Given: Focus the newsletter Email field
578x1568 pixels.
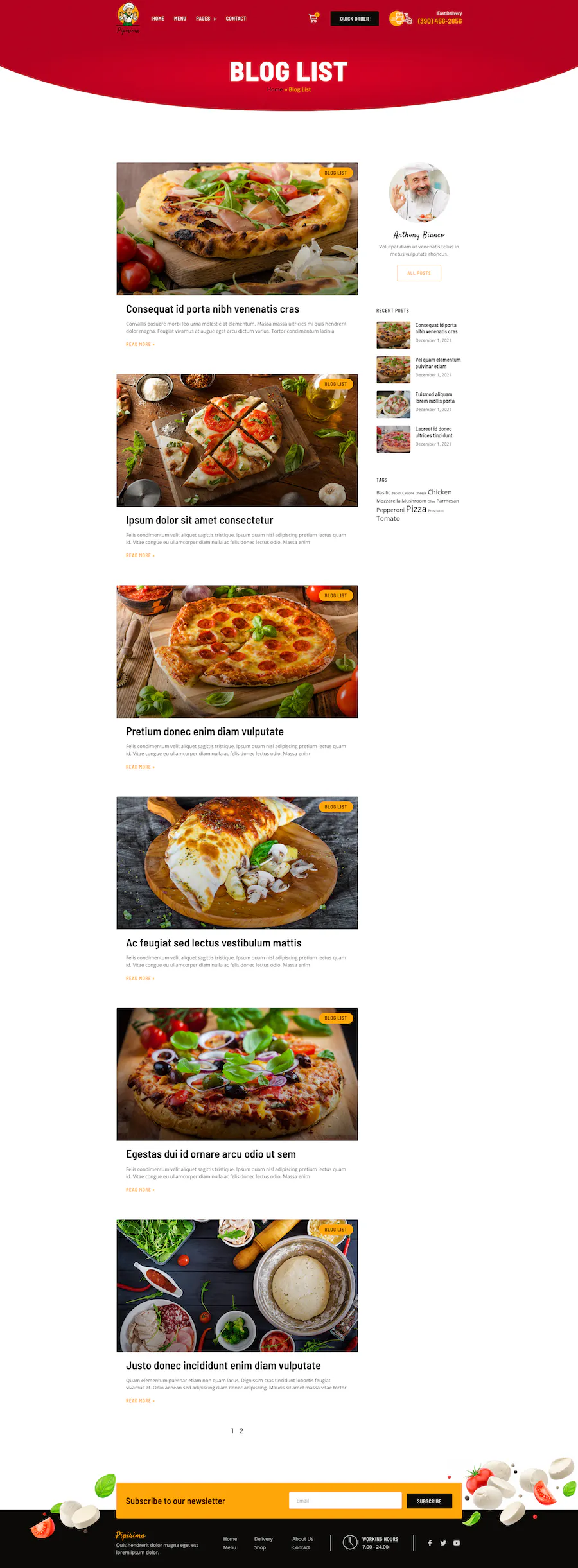Looking at the screenshot, I should click(345, 1501).
